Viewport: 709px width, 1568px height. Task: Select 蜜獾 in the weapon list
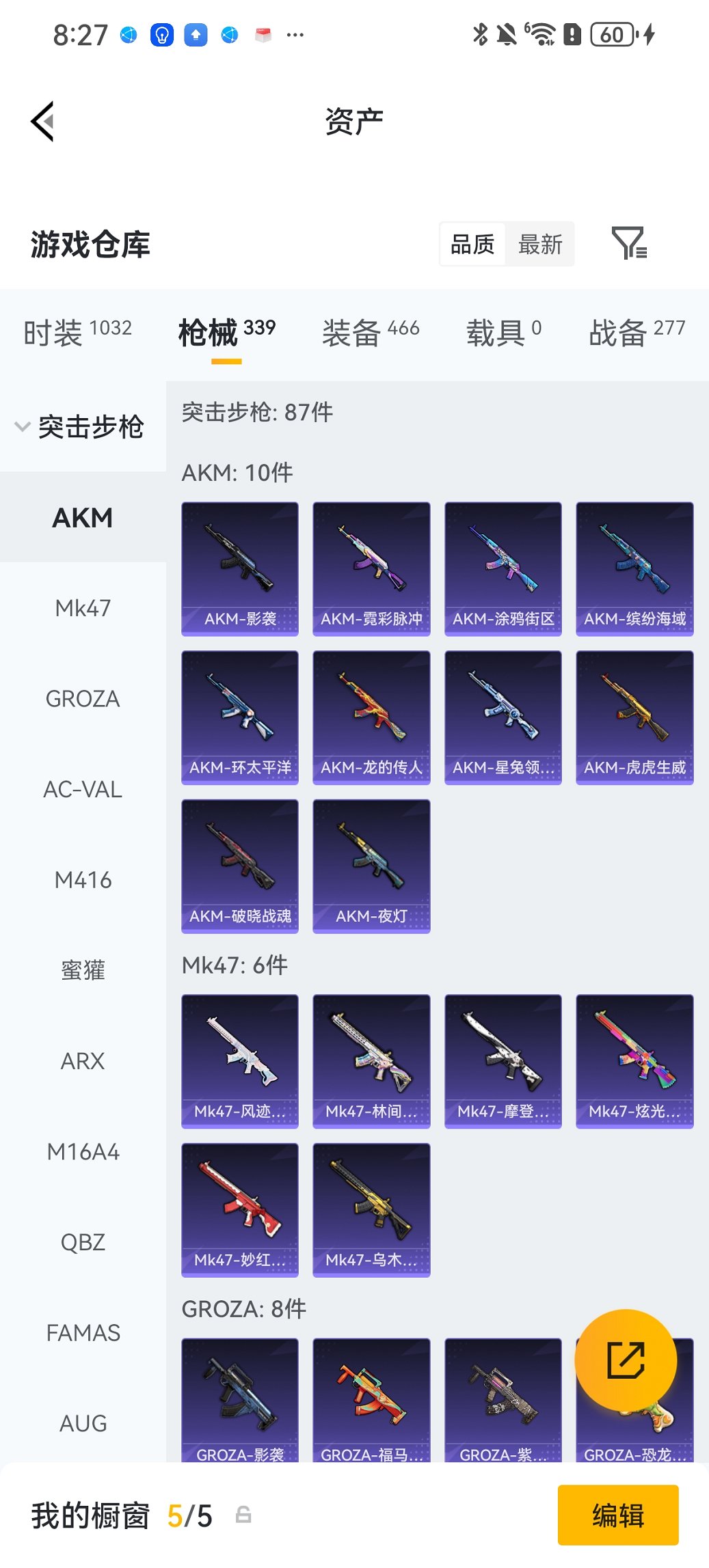[x=83, y=970]
